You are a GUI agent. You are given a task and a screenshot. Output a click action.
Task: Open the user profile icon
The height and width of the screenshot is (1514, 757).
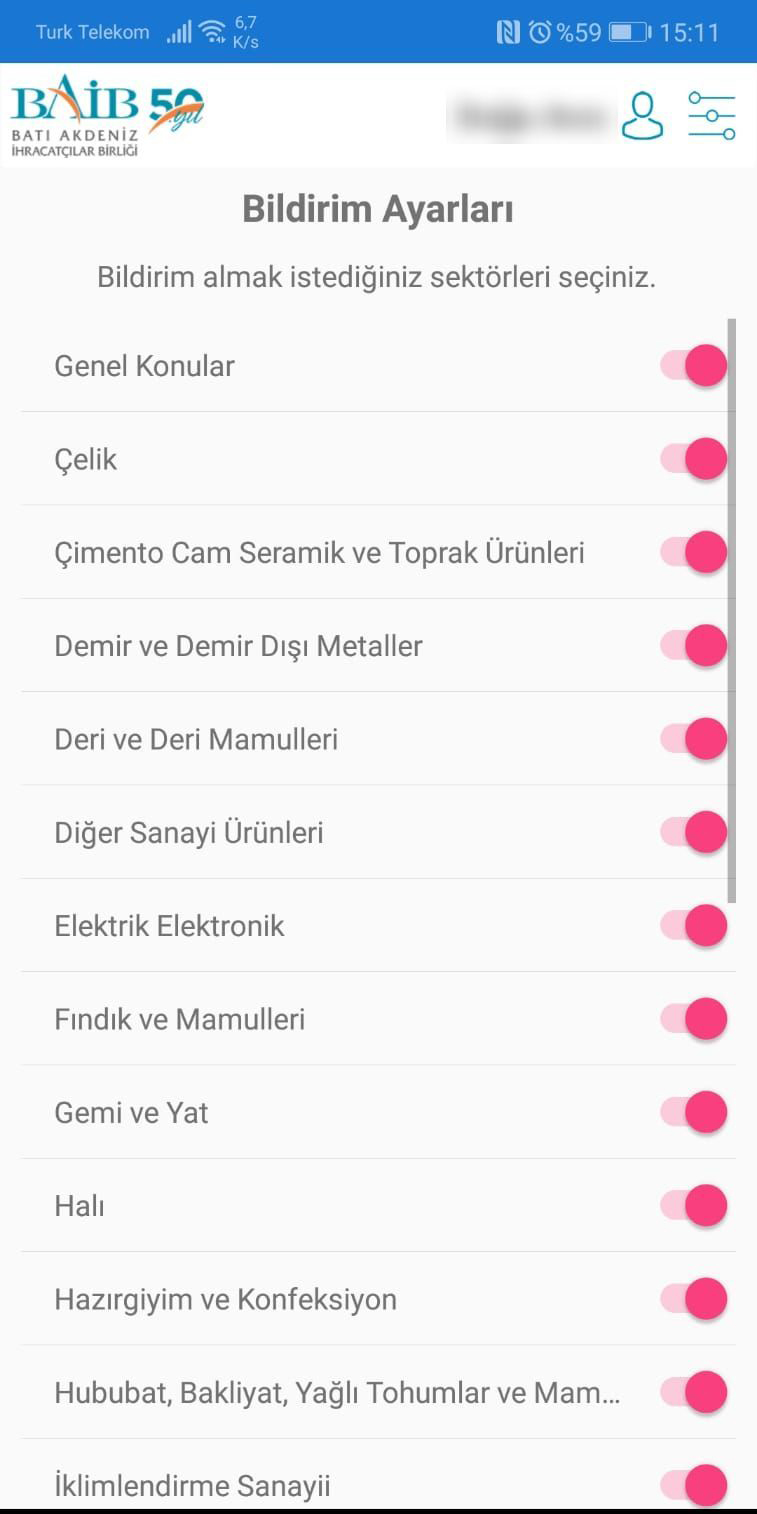point(642,115)
